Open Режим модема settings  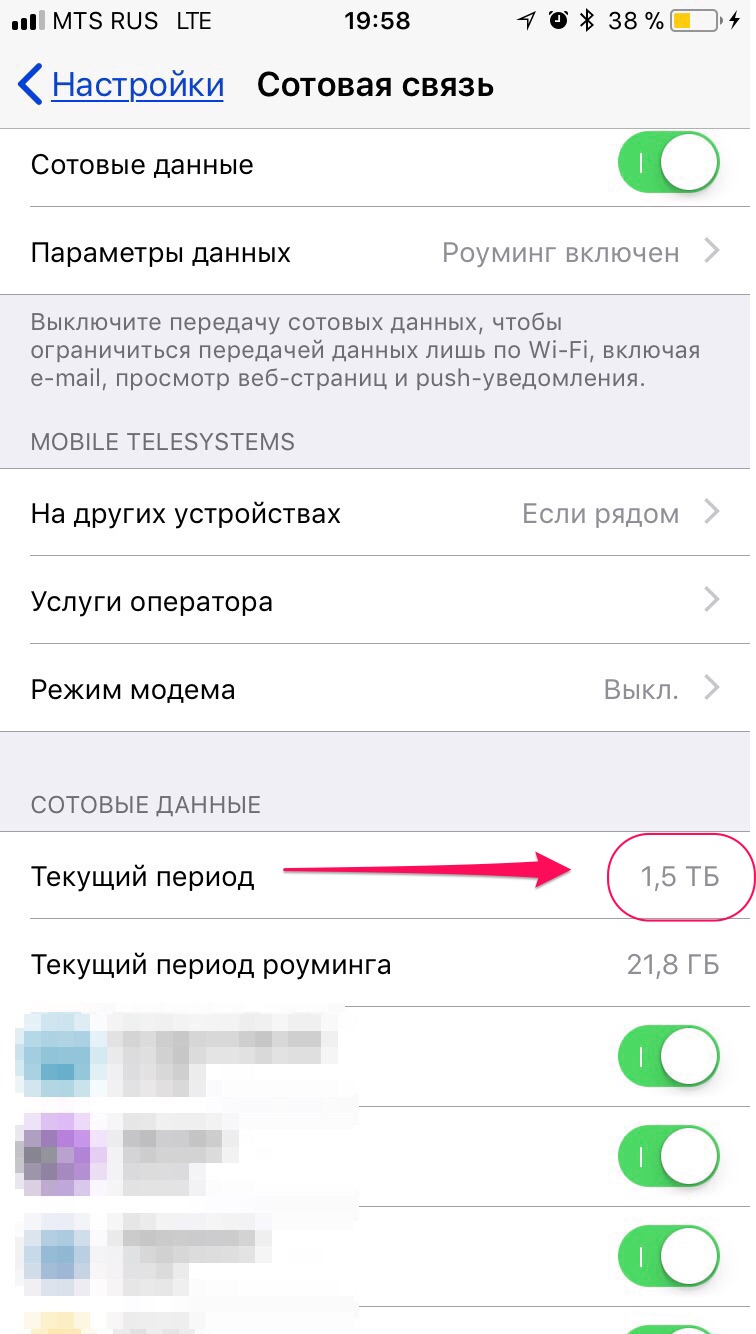point(377,690)
